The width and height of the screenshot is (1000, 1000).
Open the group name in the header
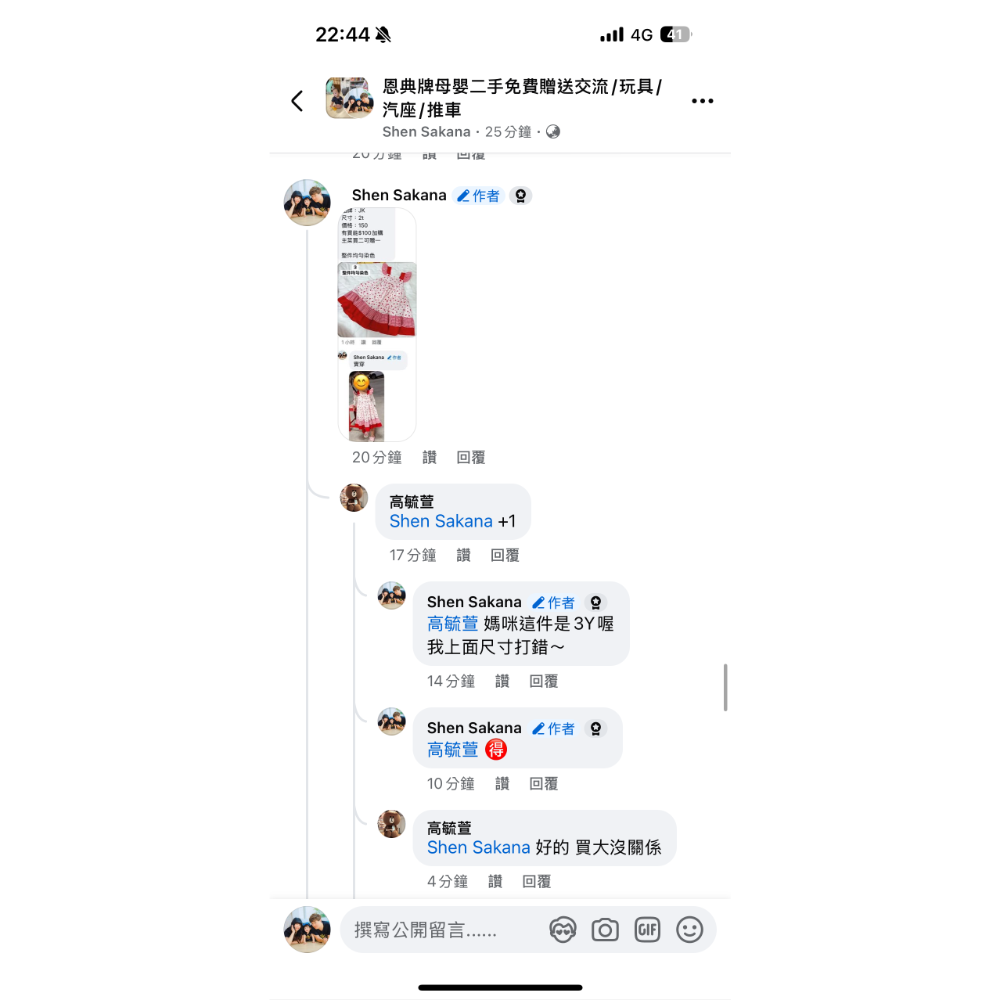tap(523, 98)
